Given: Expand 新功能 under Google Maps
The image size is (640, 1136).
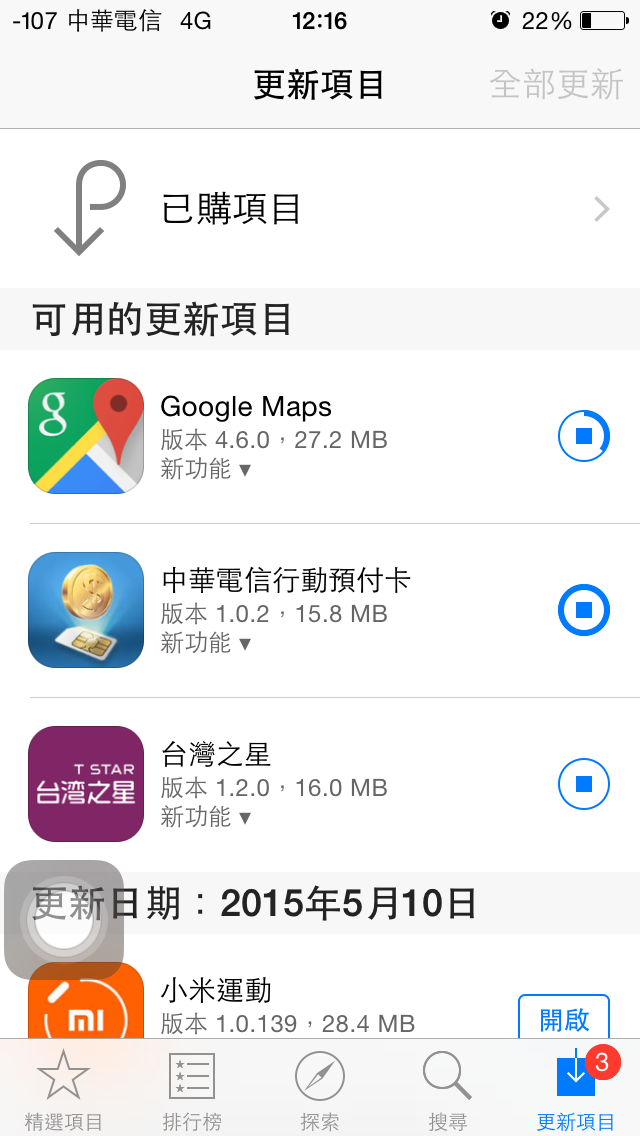Looking at the screenshot, I should coord(205,469).
